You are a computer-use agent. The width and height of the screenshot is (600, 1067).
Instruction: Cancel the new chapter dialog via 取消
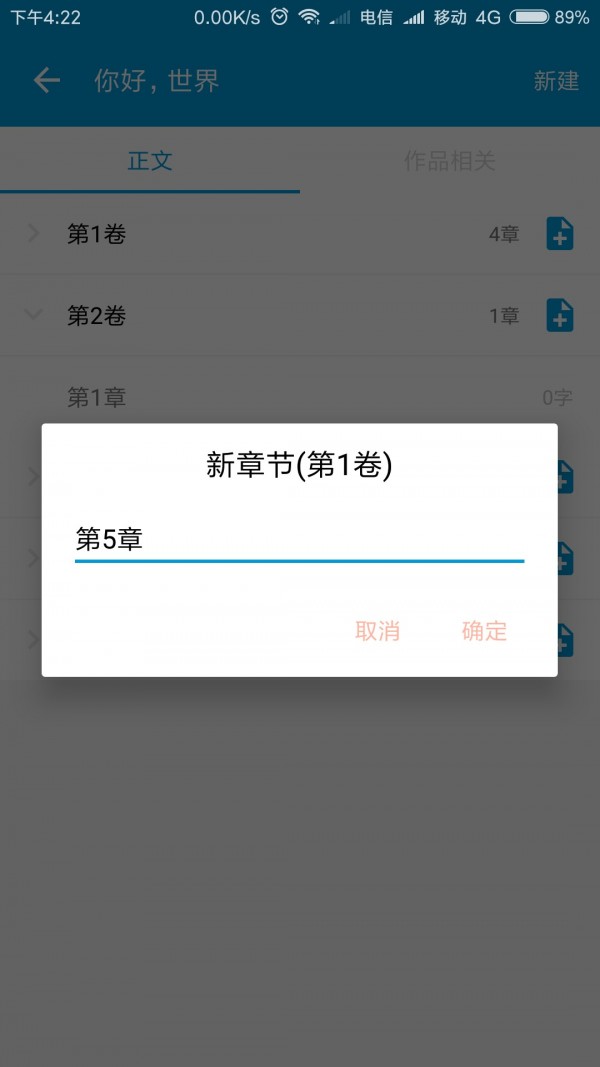[x=377, y=631]
